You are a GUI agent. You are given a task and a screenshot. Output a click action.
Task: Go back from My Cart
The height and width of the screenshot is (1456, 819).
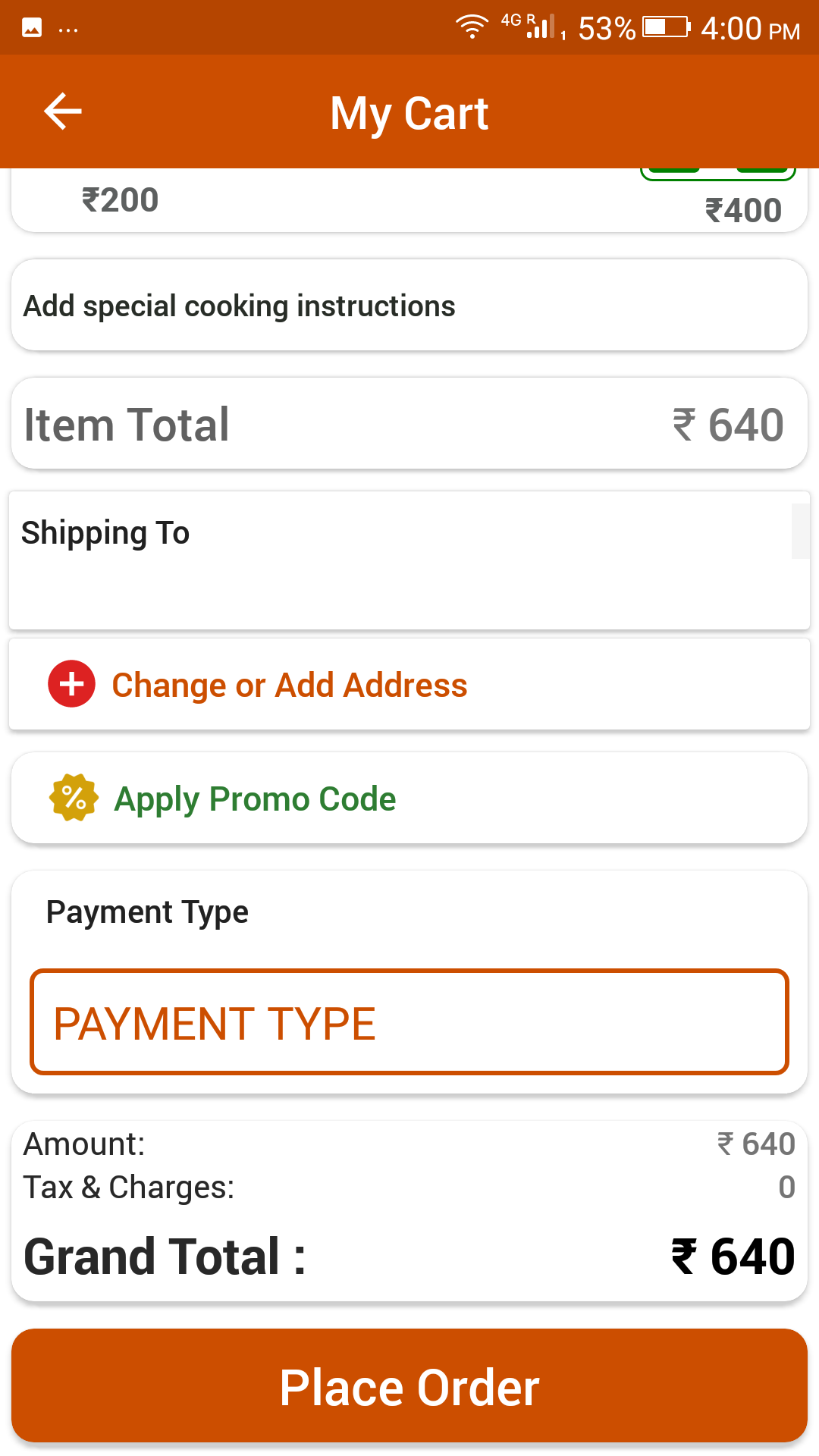[x=63, y=111]
